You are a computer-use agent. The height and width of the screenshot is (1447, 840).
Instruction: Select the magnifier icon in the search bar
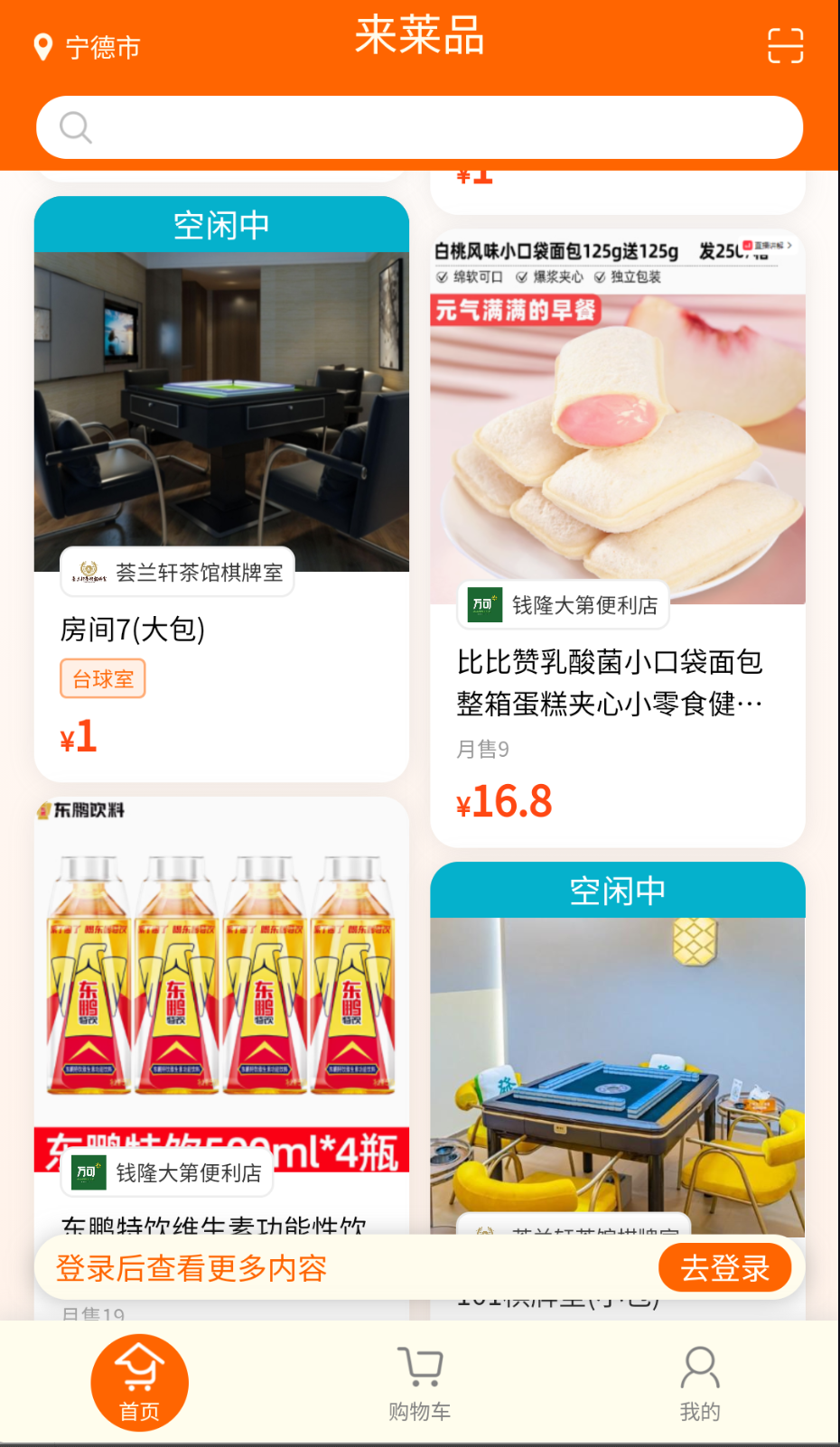(75, 127)
